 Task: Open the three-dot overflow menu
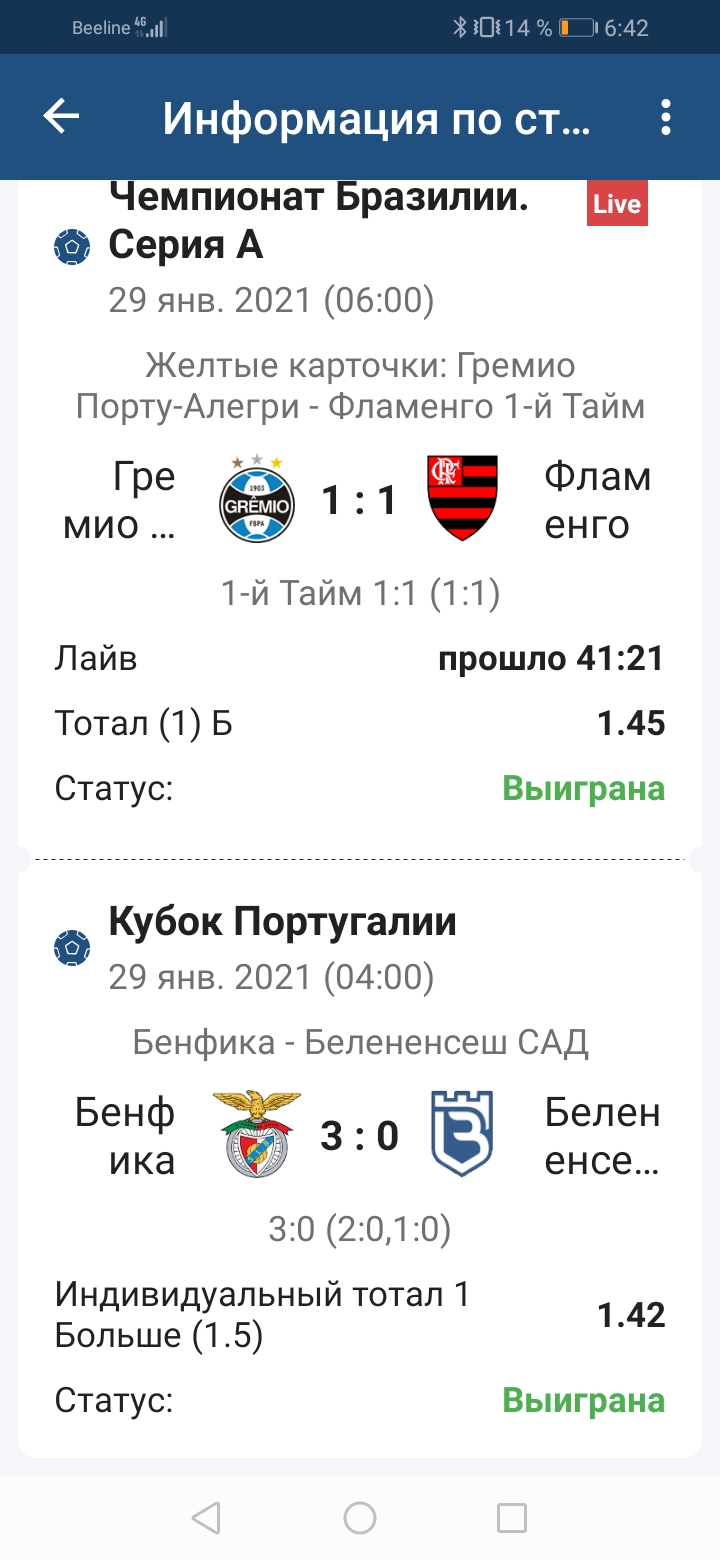click(666, 117)
